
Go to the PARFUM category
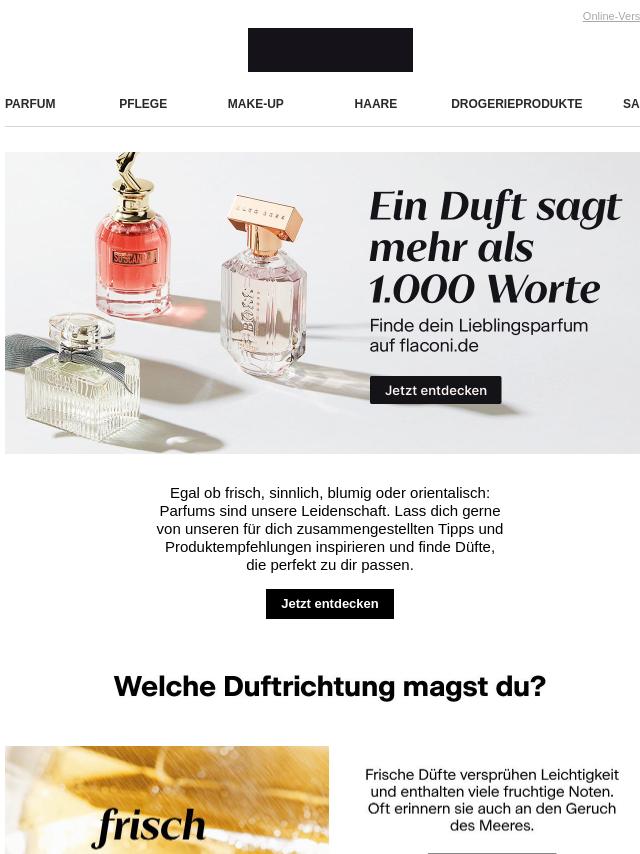[x=30, y=104]
